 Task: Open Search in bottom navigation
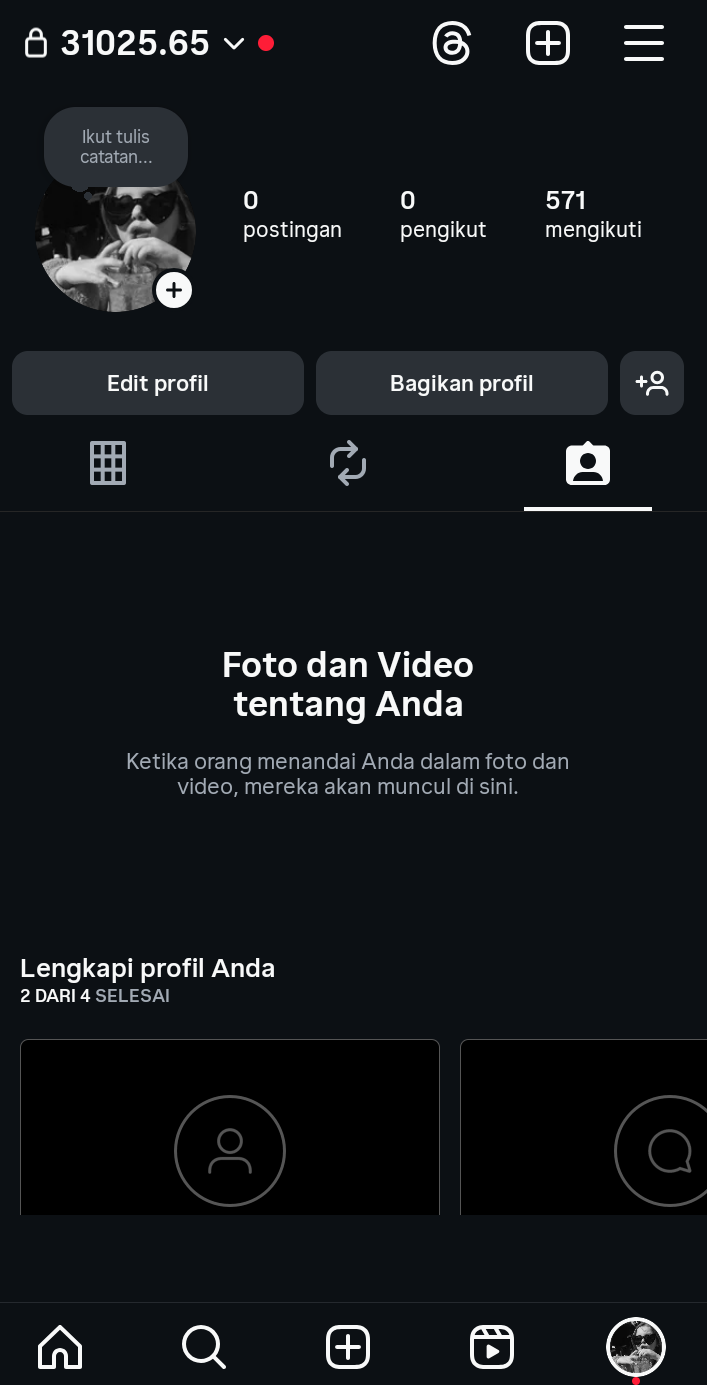click(x=204, y=1346)
